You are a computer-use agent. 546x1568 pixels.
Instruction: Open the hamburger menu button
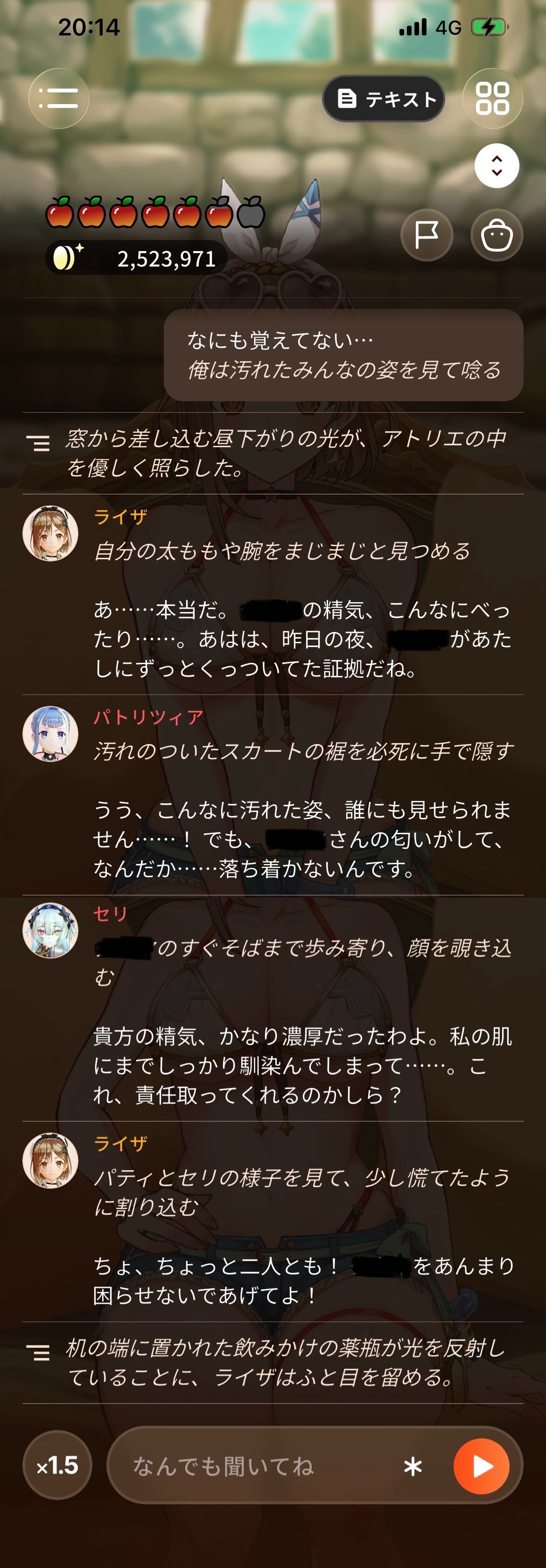pyautogui.click(x=58, y=98)
